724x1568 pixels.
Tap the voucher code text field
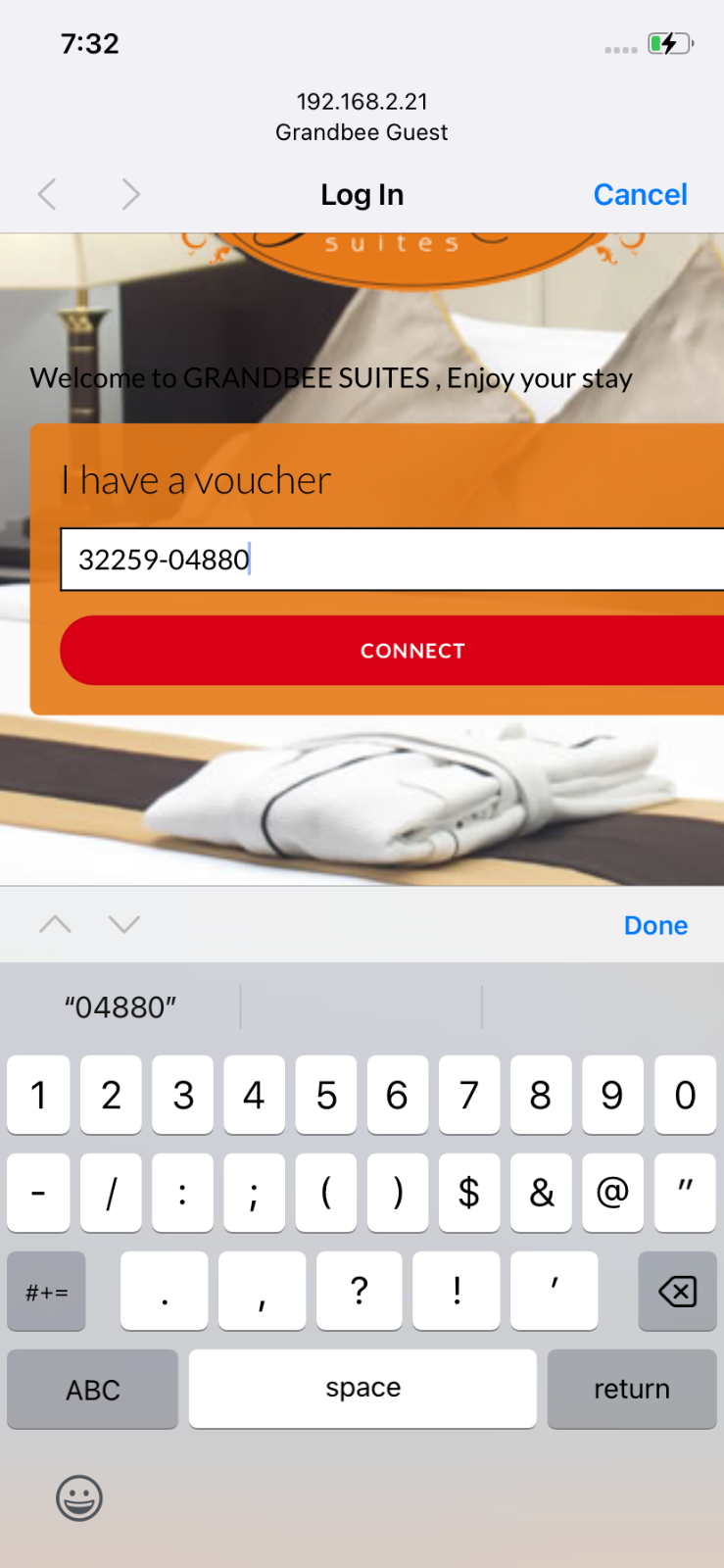click(x=392, y=560)
